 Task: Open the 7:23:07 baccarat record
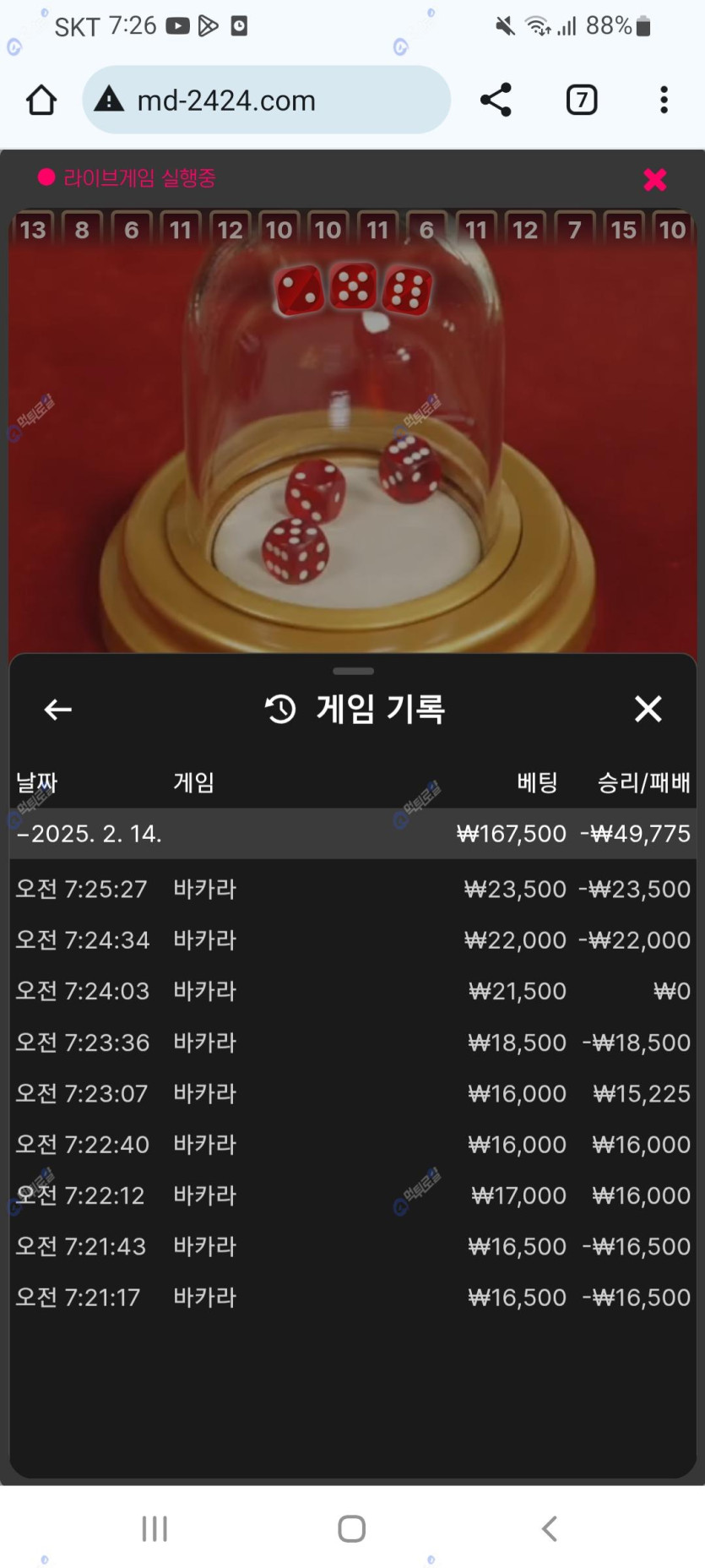pos(351,1093)
